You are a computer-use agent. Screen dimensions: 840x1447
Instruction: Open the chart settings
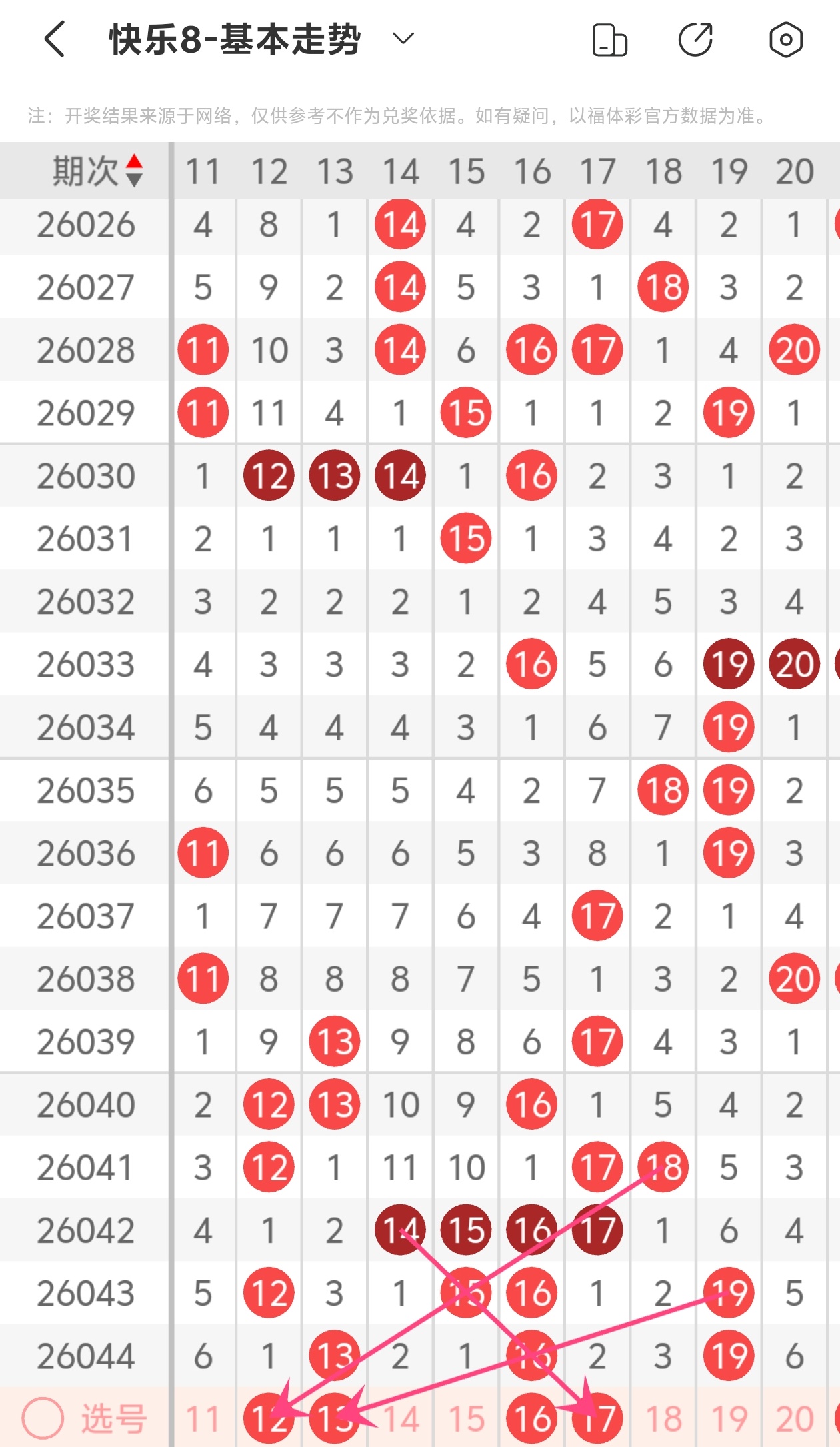pyautogui.click(x=785, y=40)
